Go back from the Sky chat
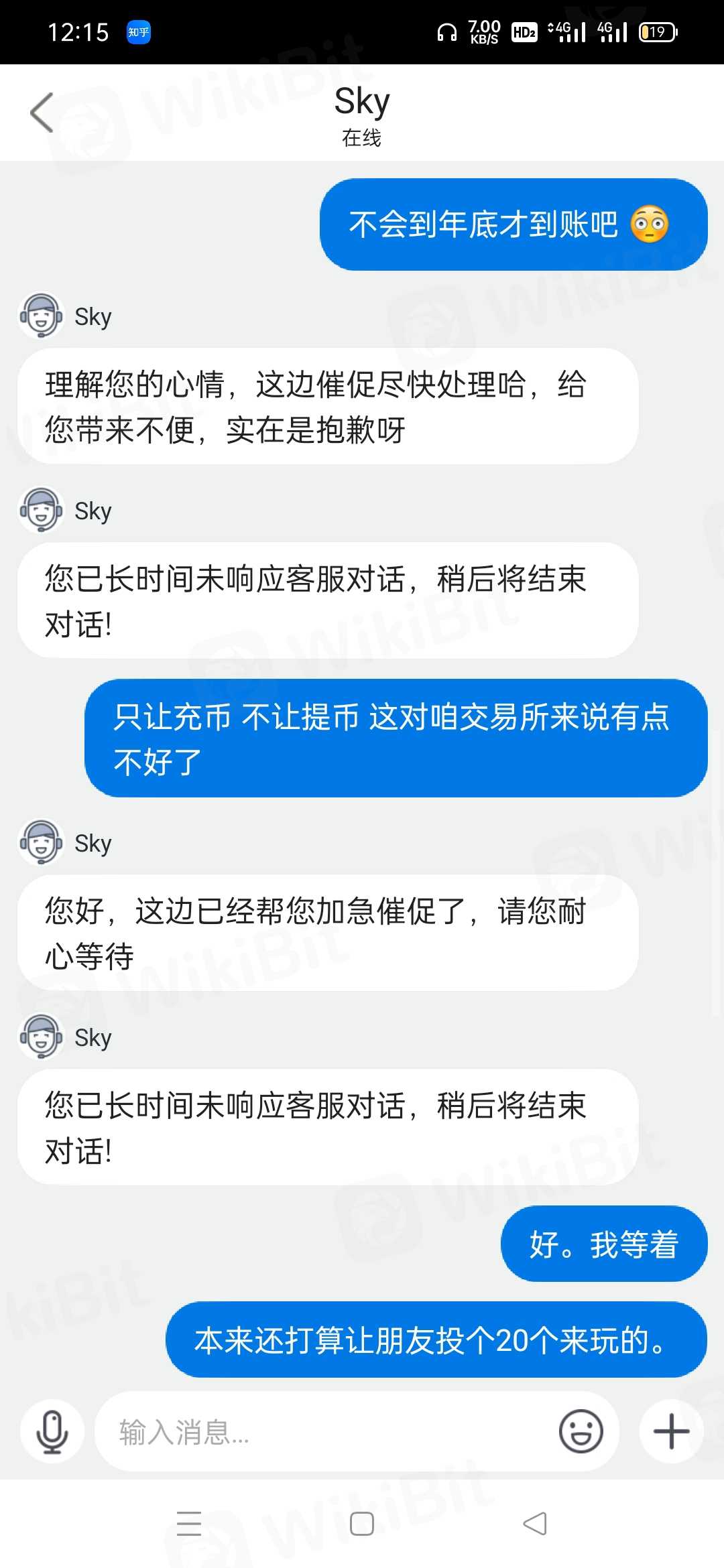The width and height of the screenshot is (724, 1568). [x=42, y=113]
